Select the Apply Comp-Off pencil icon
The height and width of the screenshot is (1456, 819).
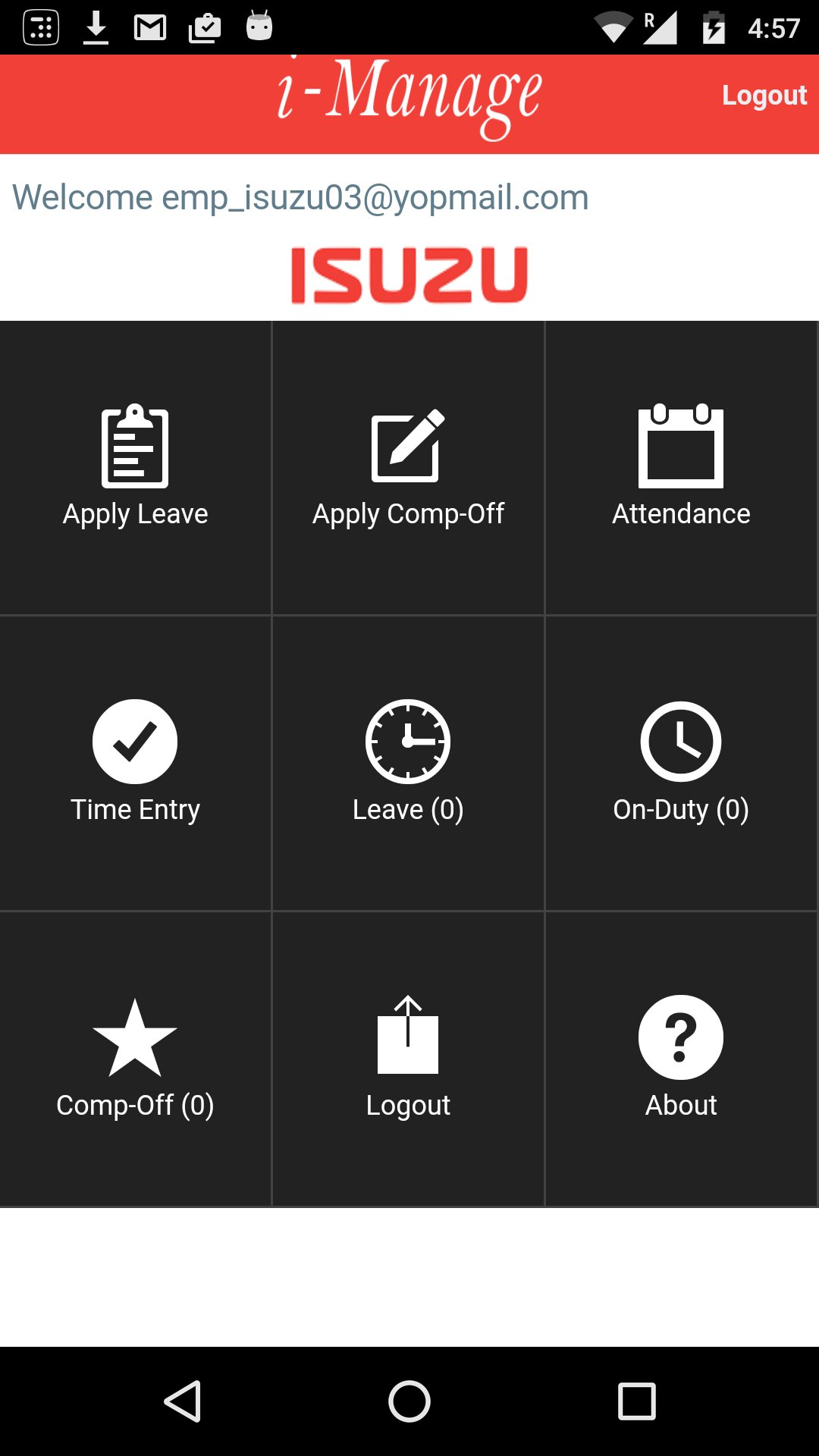[408, 446]
